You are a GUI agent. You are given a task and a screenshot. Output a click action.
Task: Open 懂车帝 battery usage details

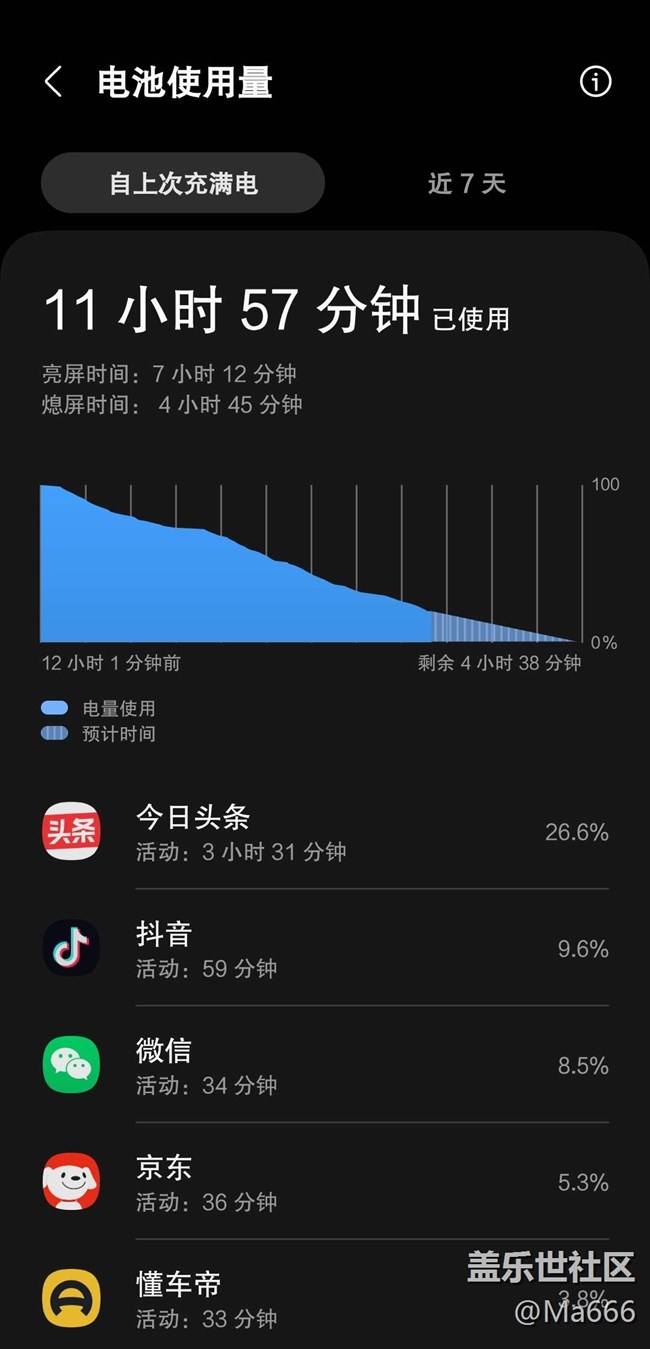[x=325, y=1298]
